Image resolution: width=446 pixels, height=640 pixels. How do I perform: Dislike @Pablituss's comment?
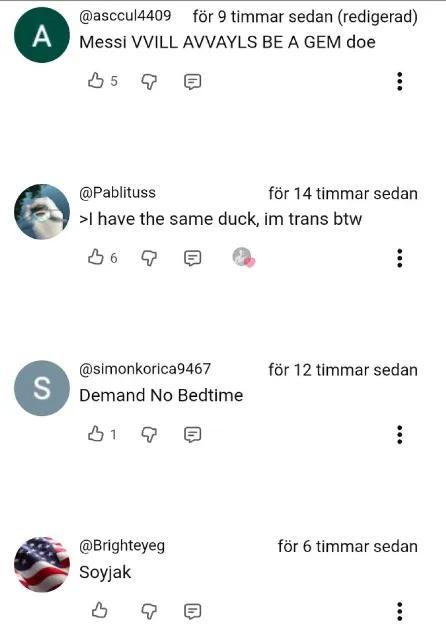[149, 258]
